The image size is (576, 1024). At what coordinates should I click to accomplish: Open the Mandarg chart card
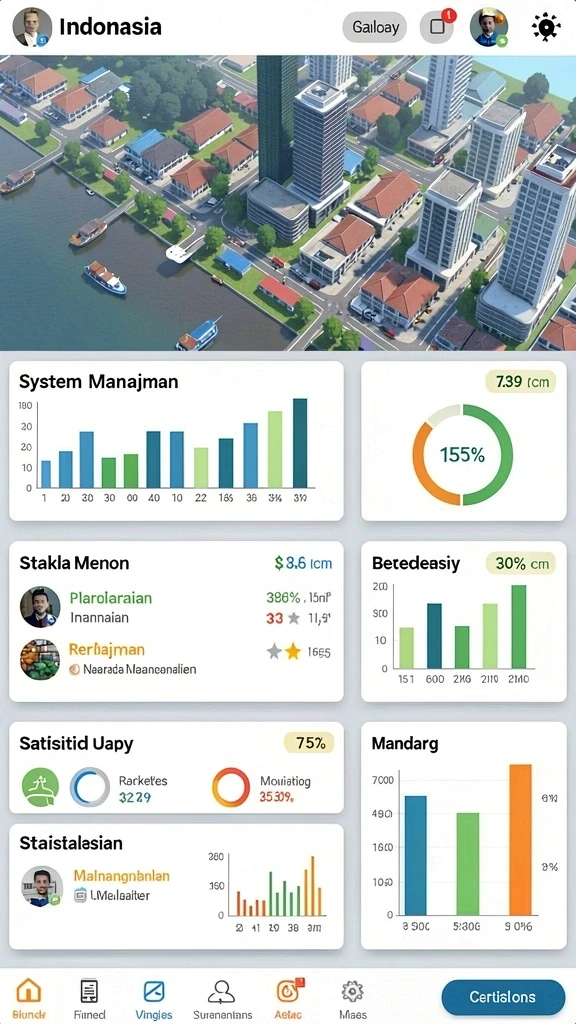(x=464, y=836)
